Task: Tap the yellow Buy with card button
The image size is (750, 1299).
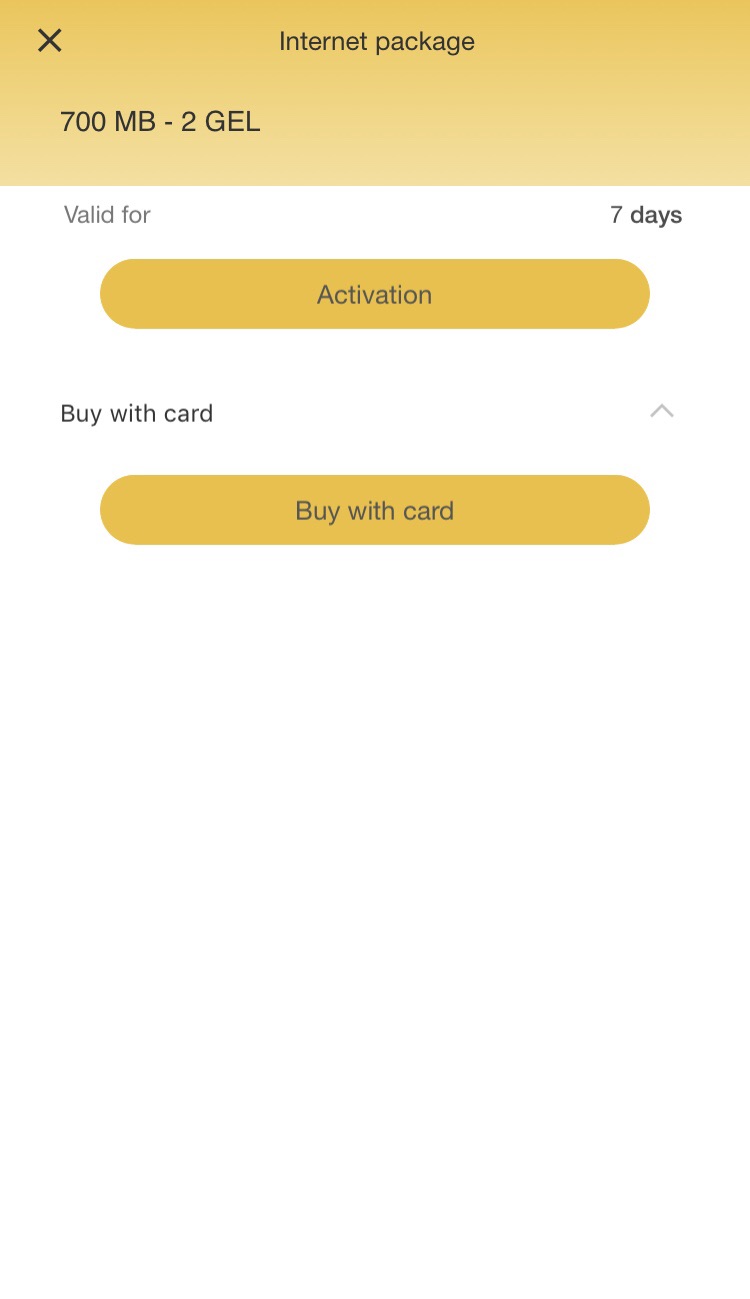Action: point(375,510)
